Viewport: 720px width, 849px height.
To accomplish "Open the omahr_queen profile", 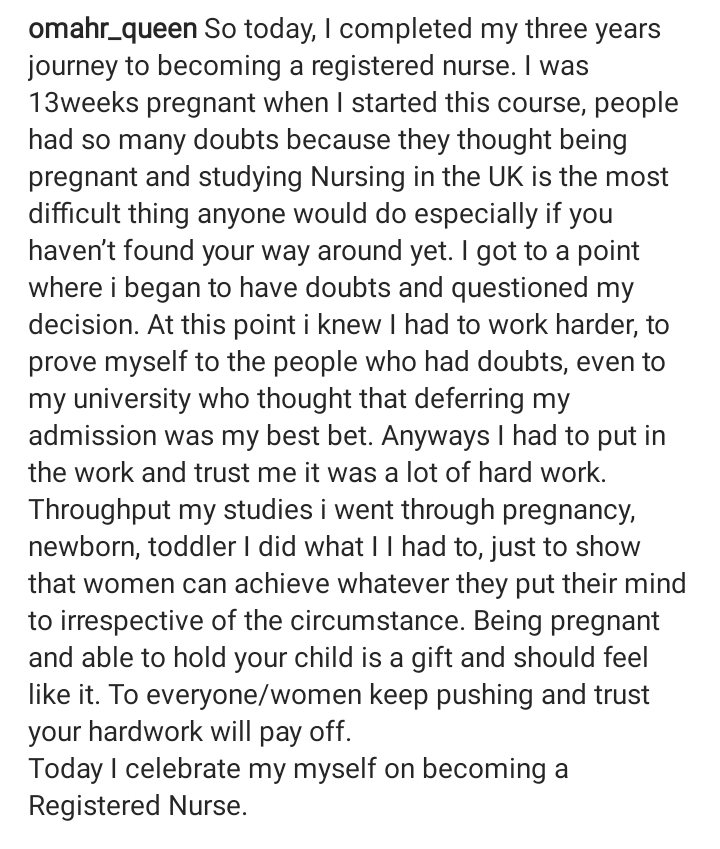I will [x=113, y=29].
